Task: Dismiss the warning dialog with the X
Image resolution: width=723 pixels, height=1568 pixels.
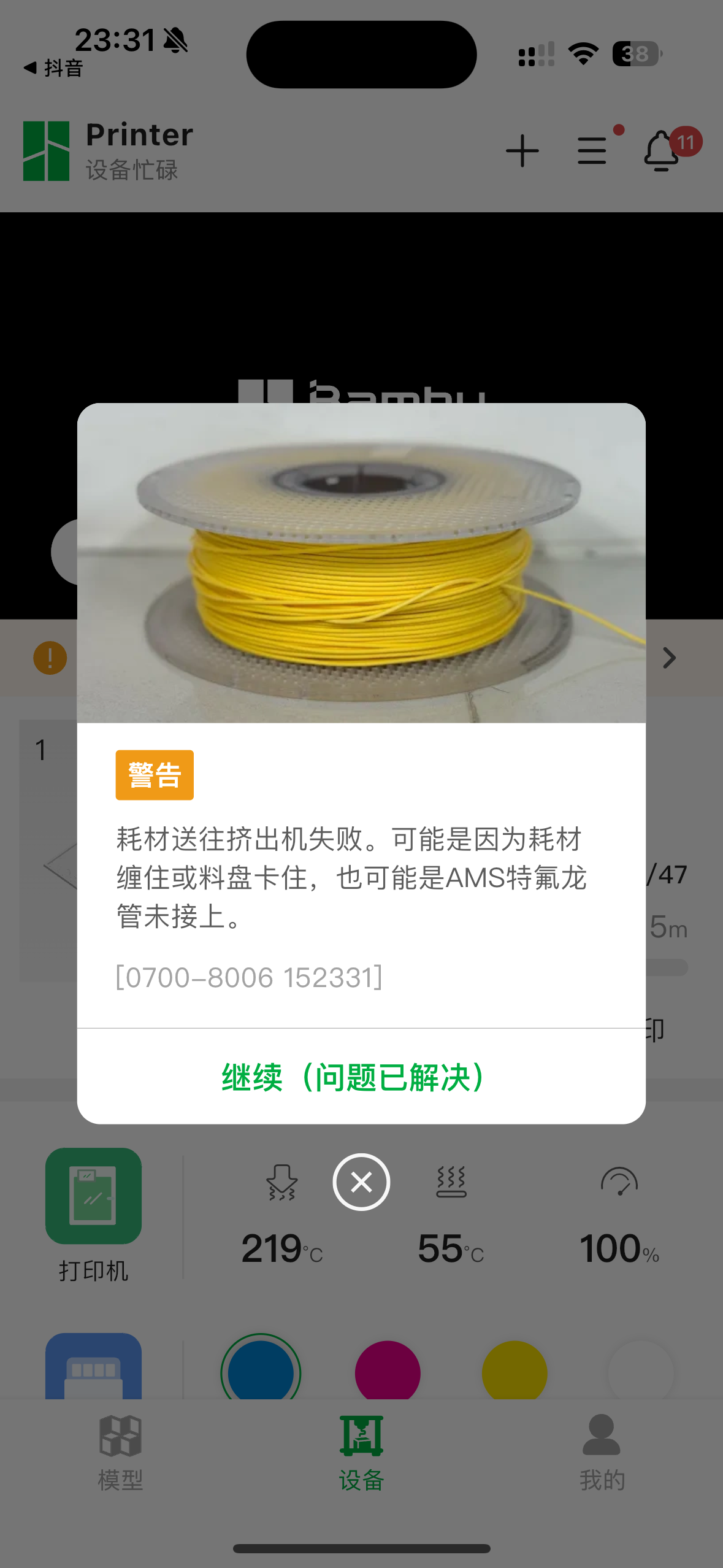Action: click(361, 1182)
